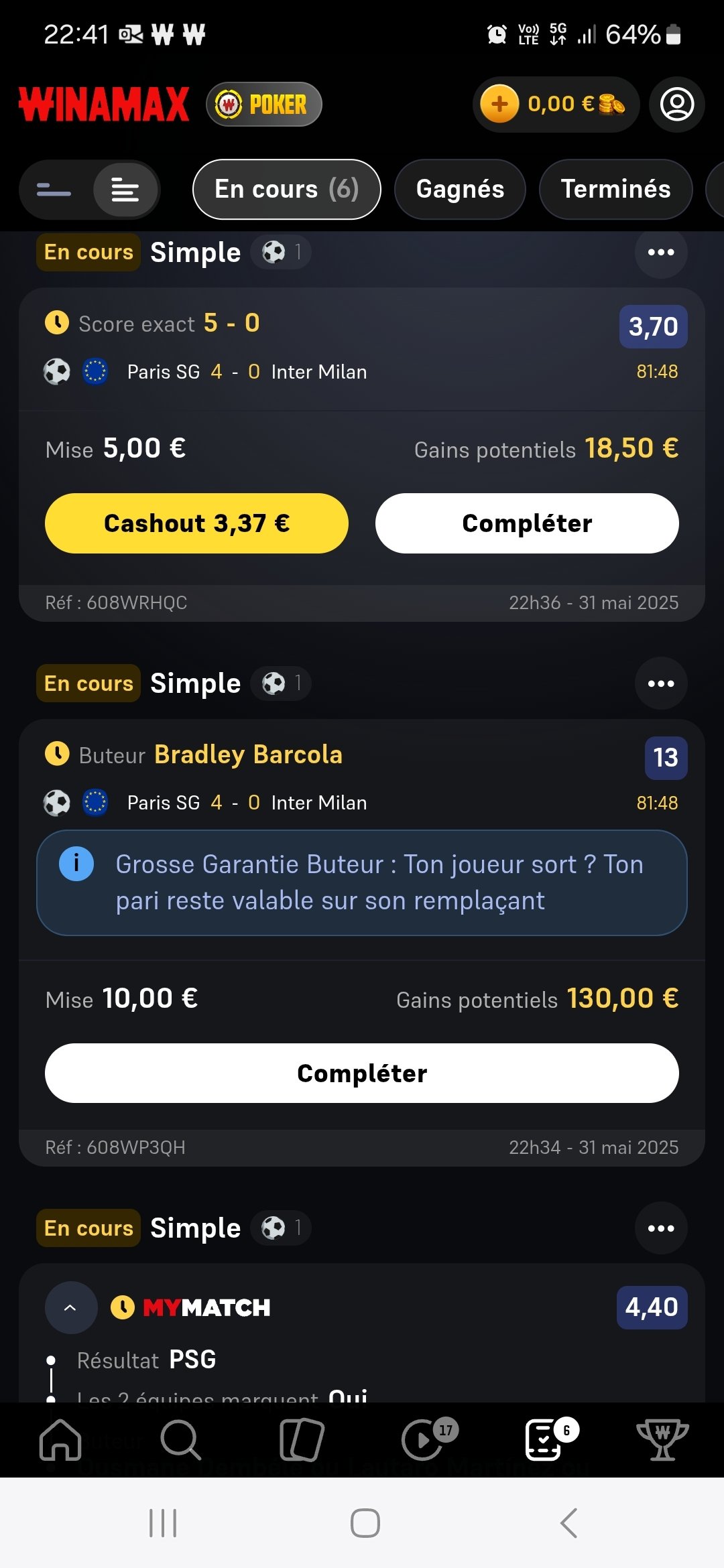This screenshot has height=1568, width=724.
Task: Switch to the Terminés tab
Action: pyautogui.click(x=615, y=190)
